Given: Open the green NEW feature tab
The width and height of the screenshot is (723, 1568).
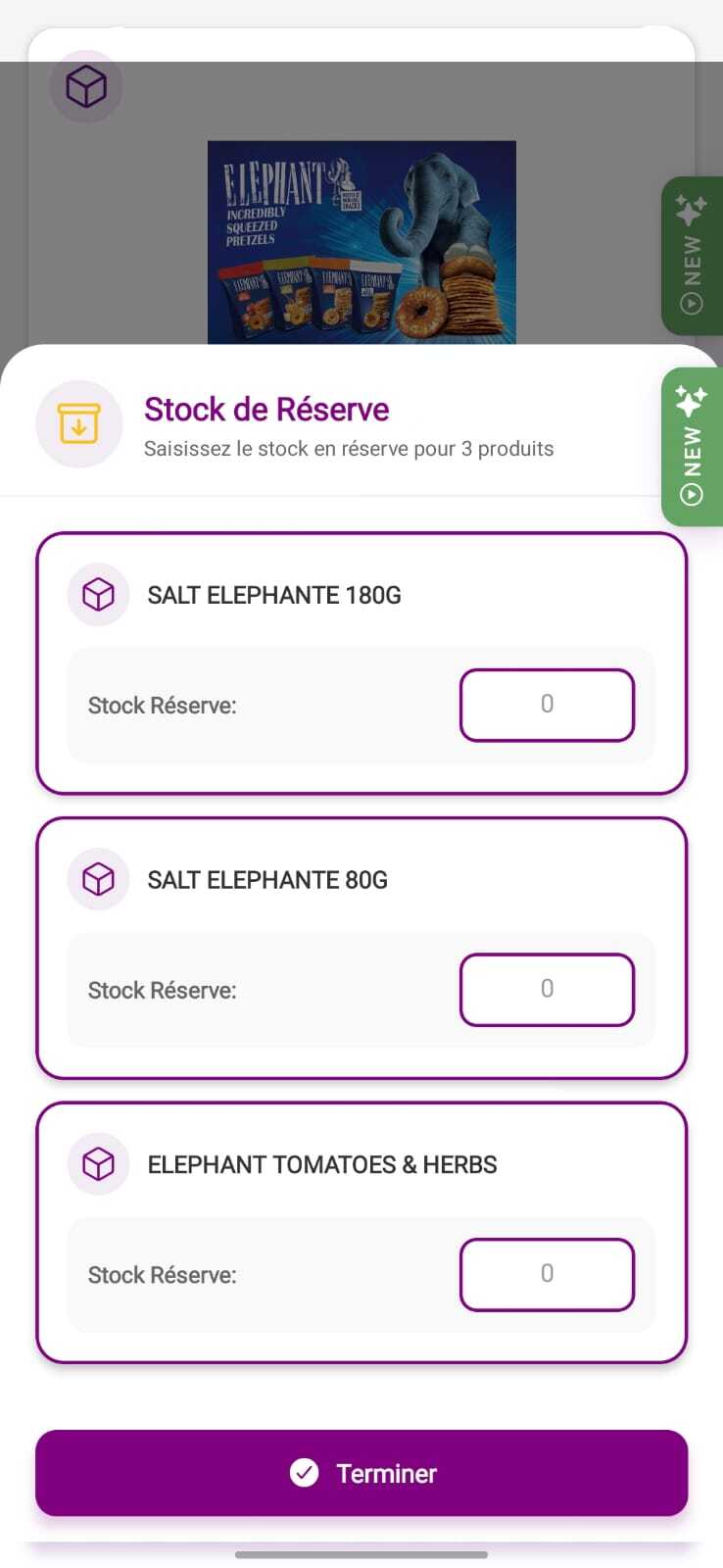Looking at the screenshot, I should click(692, 447).
